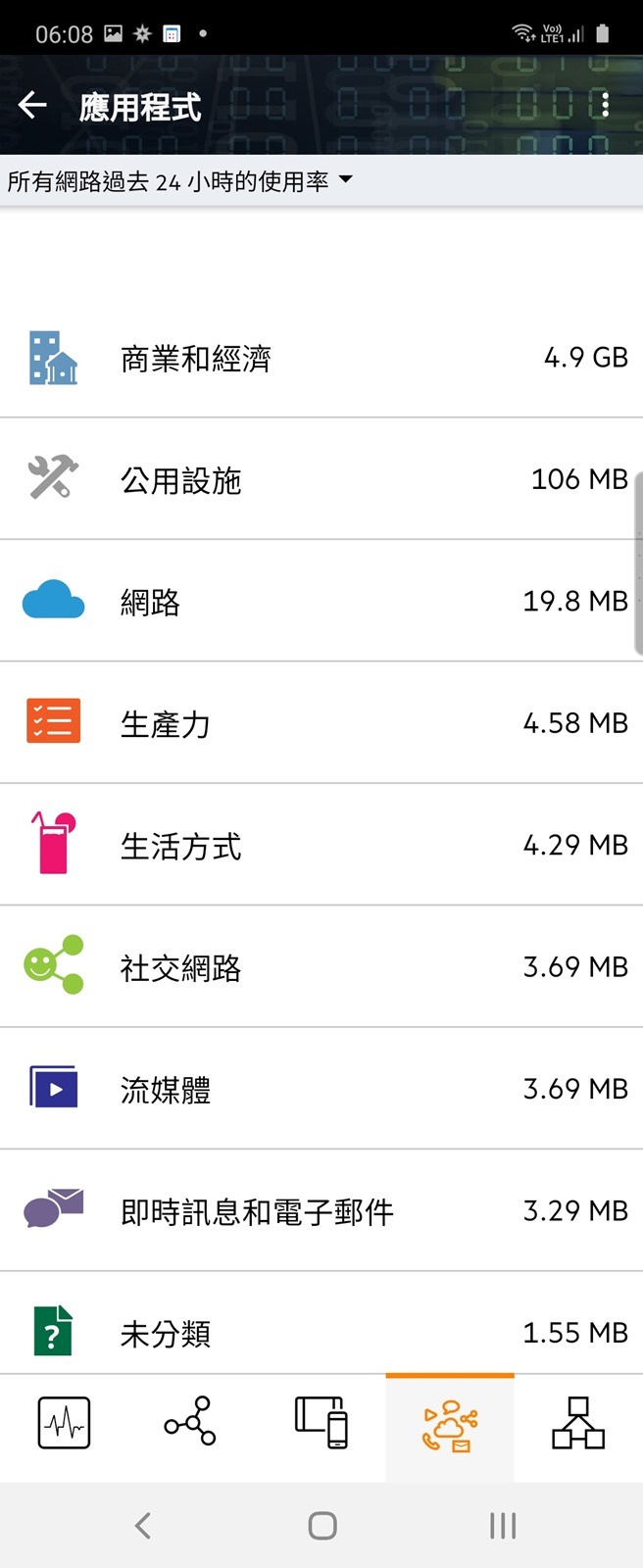View 生產力 usage details
643x1568 pixels.
point(321,723)
